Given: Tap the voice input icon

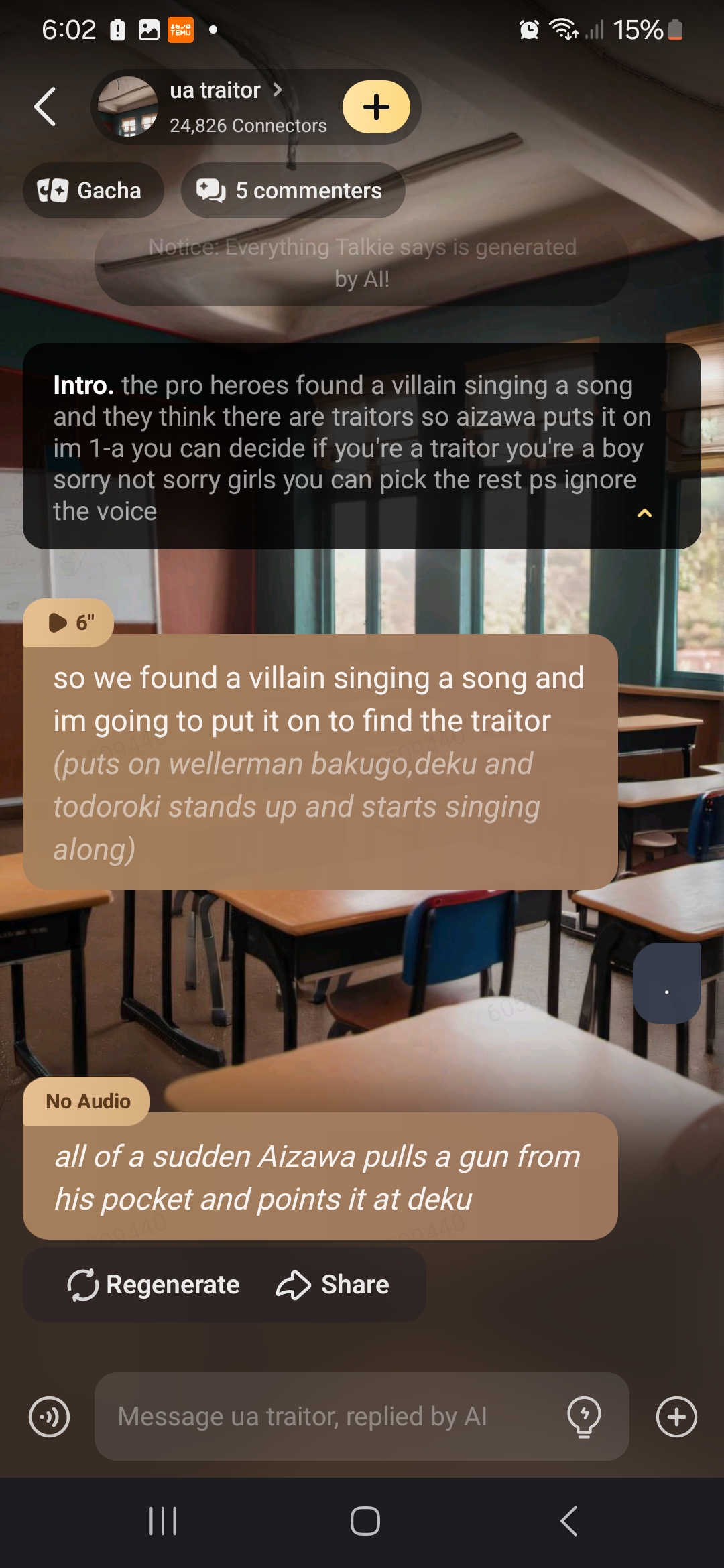Looking at the screenshot, I should pos(49,1417).
